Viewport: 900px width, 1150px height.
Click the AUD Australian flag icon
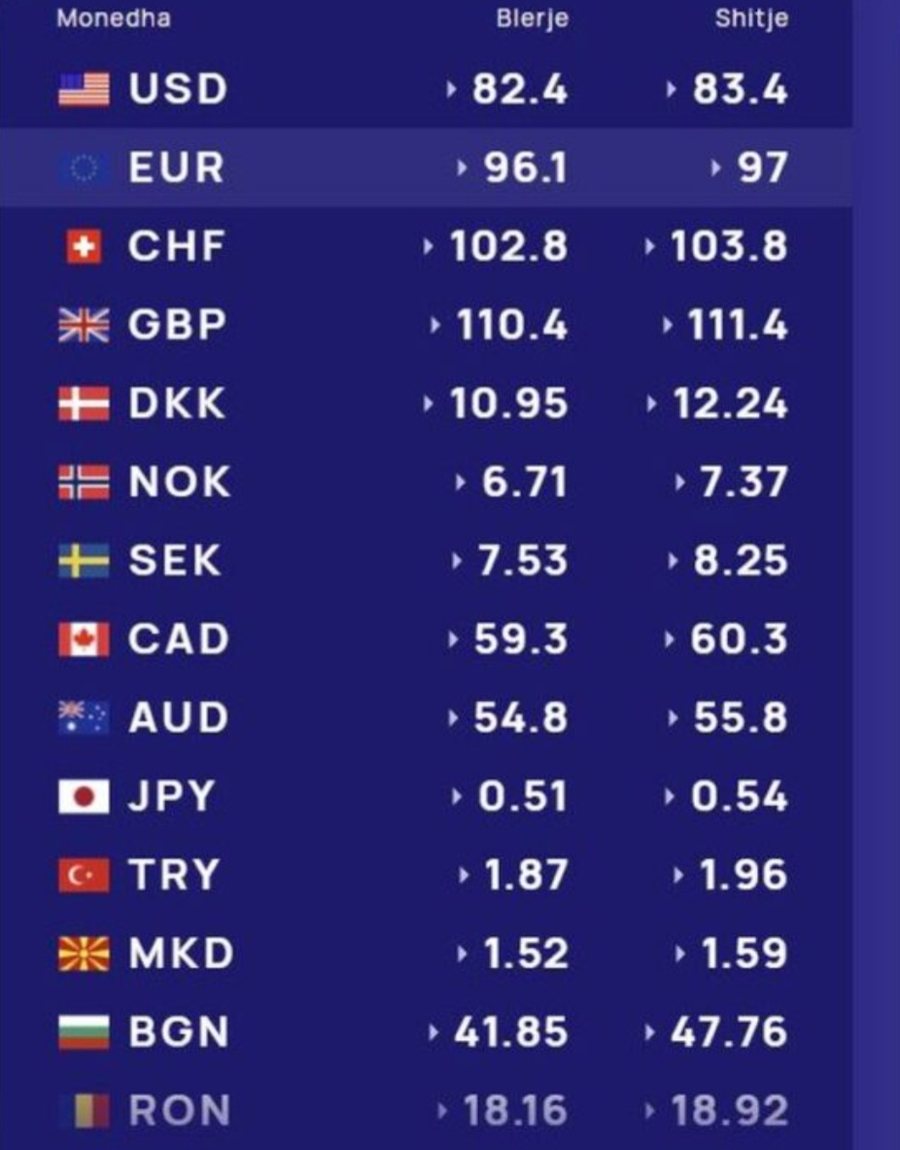pos(84,718)
